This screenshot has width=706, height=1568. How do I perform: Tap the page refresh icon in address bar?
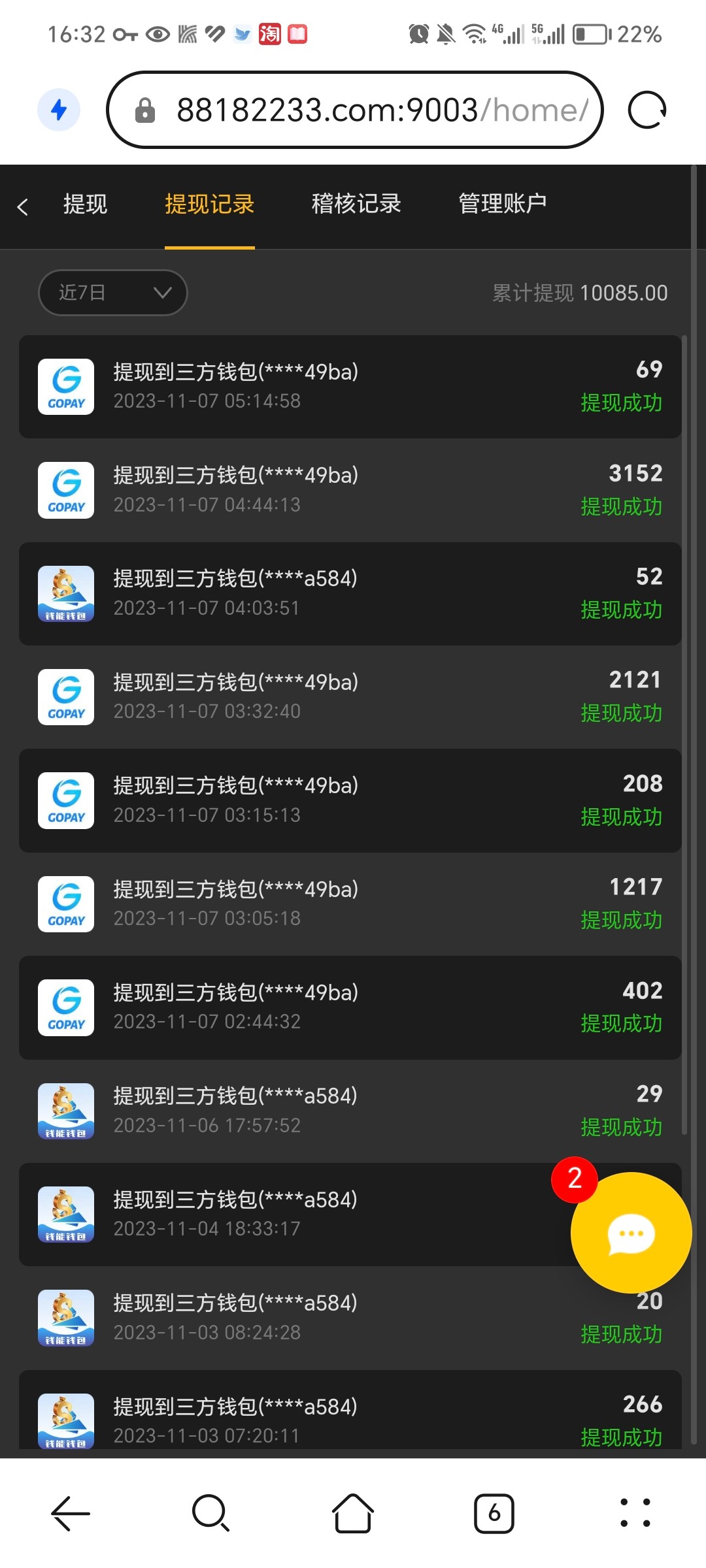point(647,110)
